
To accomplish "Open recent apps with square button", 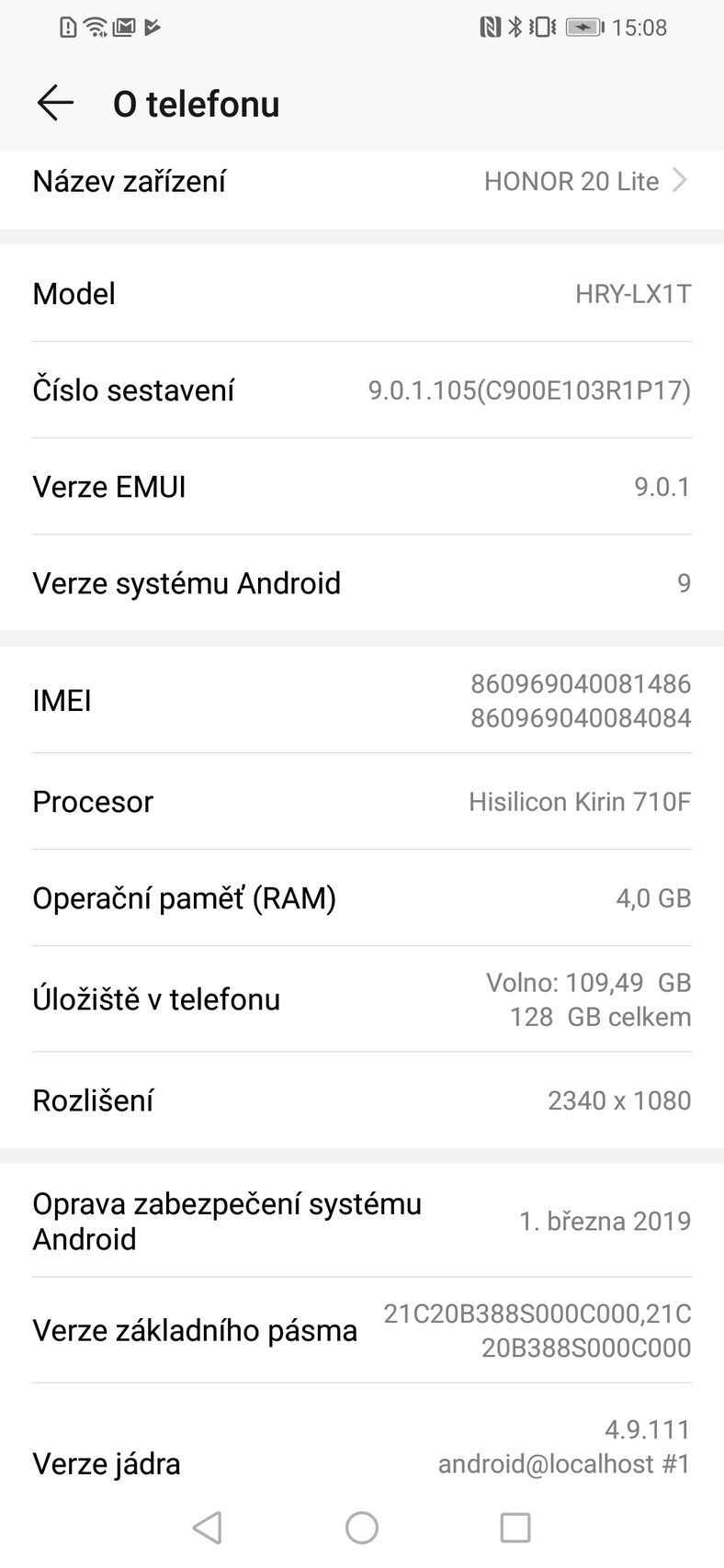I will (515, 1528).
